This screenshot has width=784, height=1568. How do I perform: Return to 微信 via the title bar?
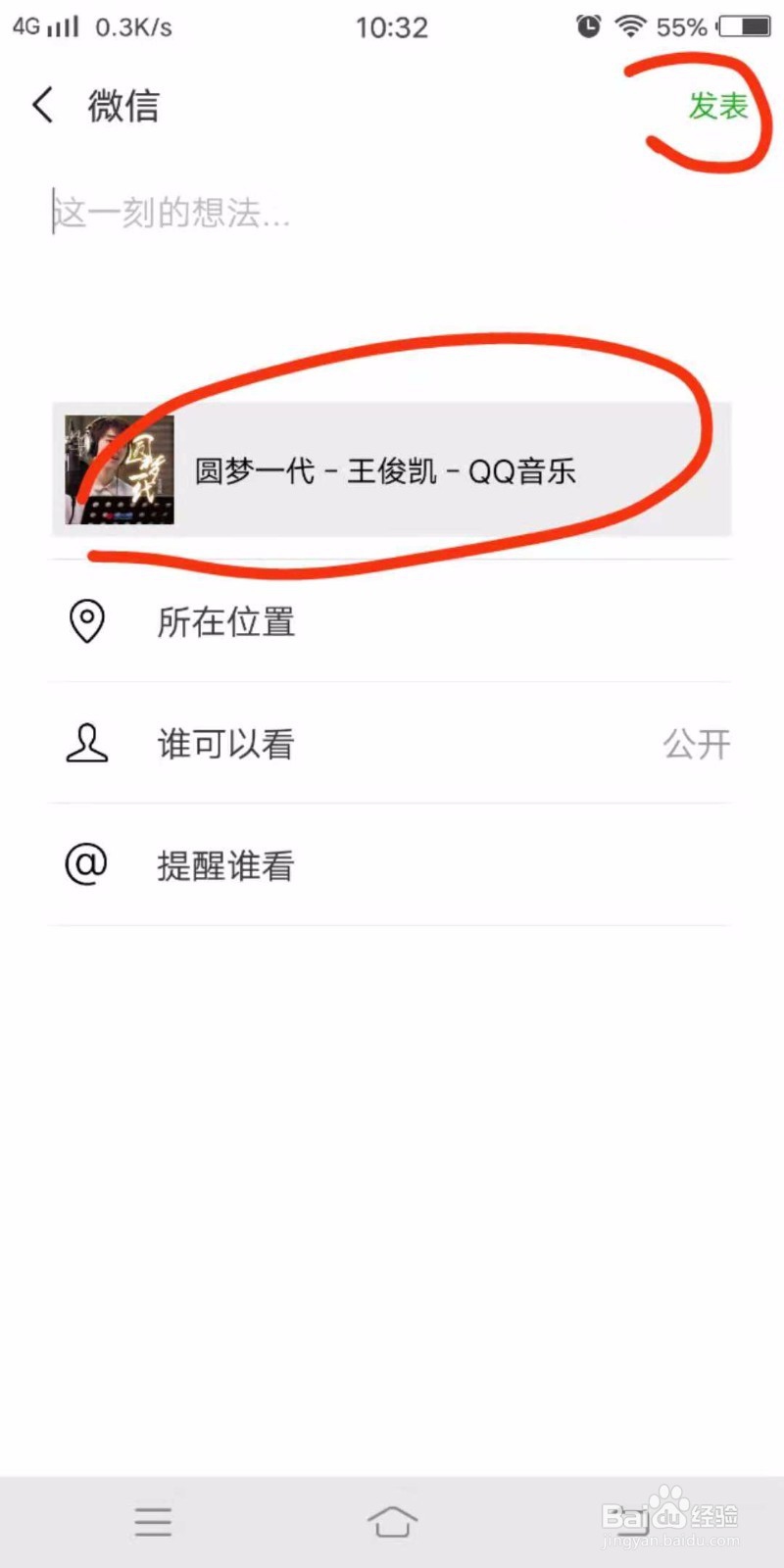tap(122, 105)
